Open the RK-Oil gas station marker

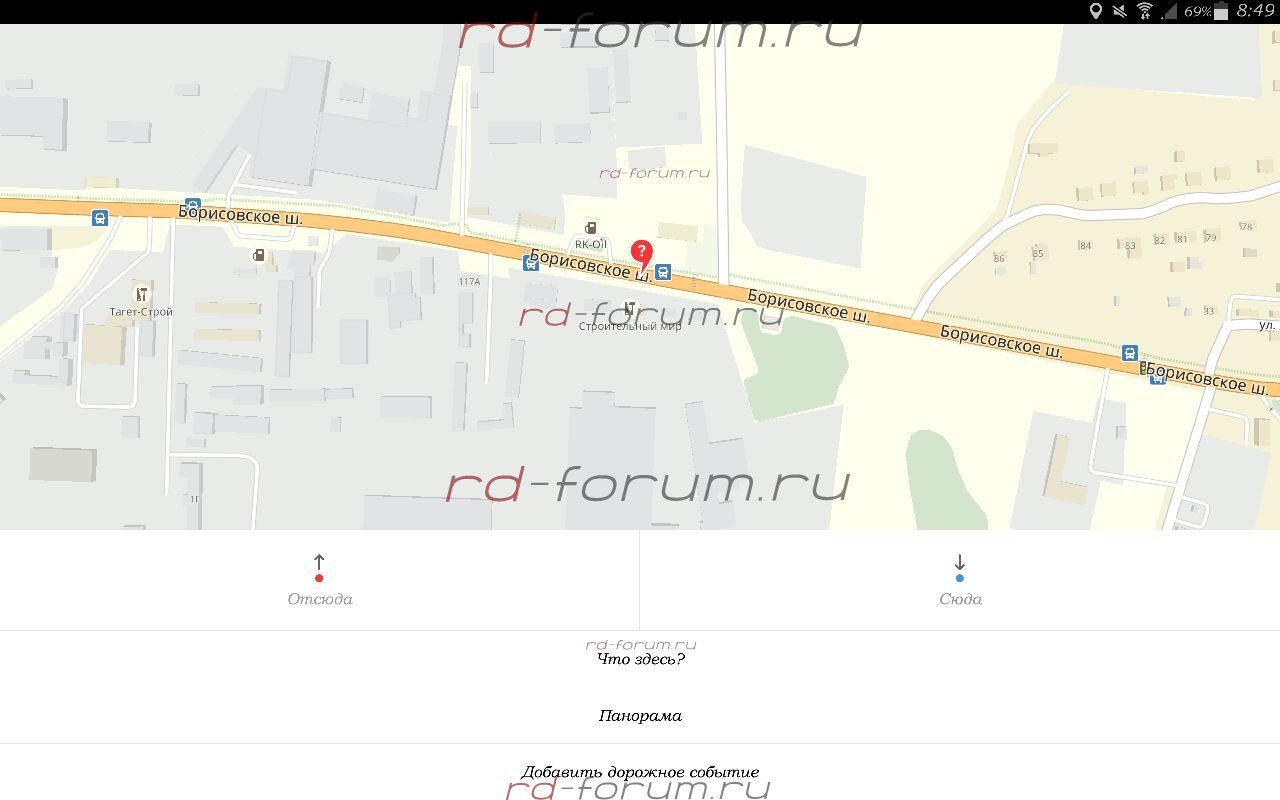point(591,229)
